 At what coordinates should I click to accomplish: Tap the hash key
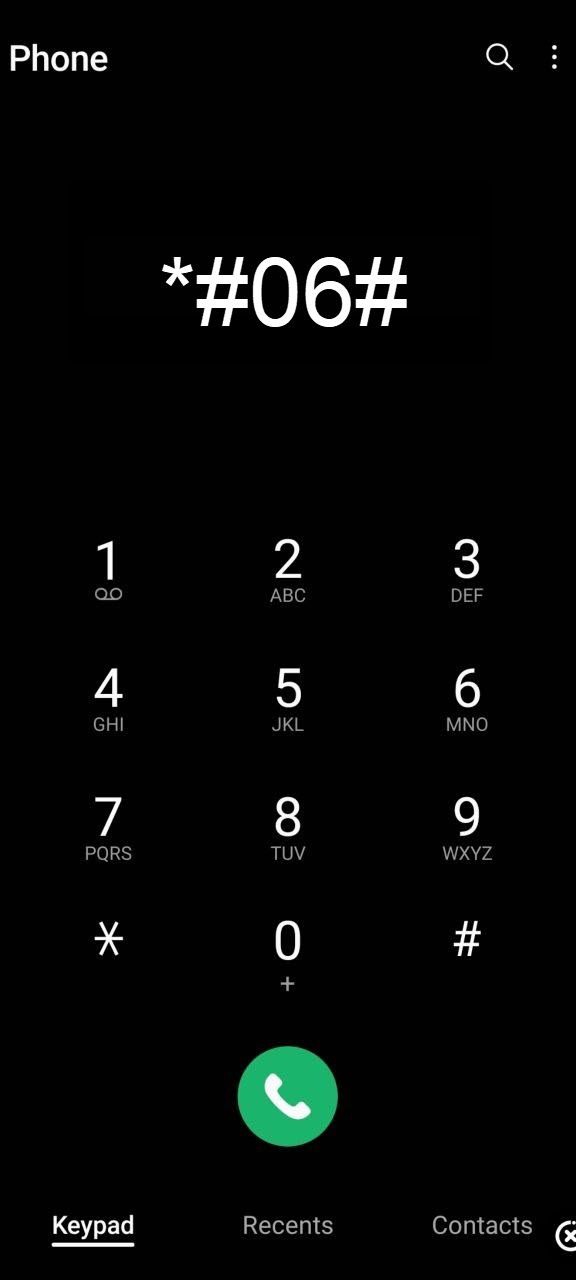coord(467,940)
